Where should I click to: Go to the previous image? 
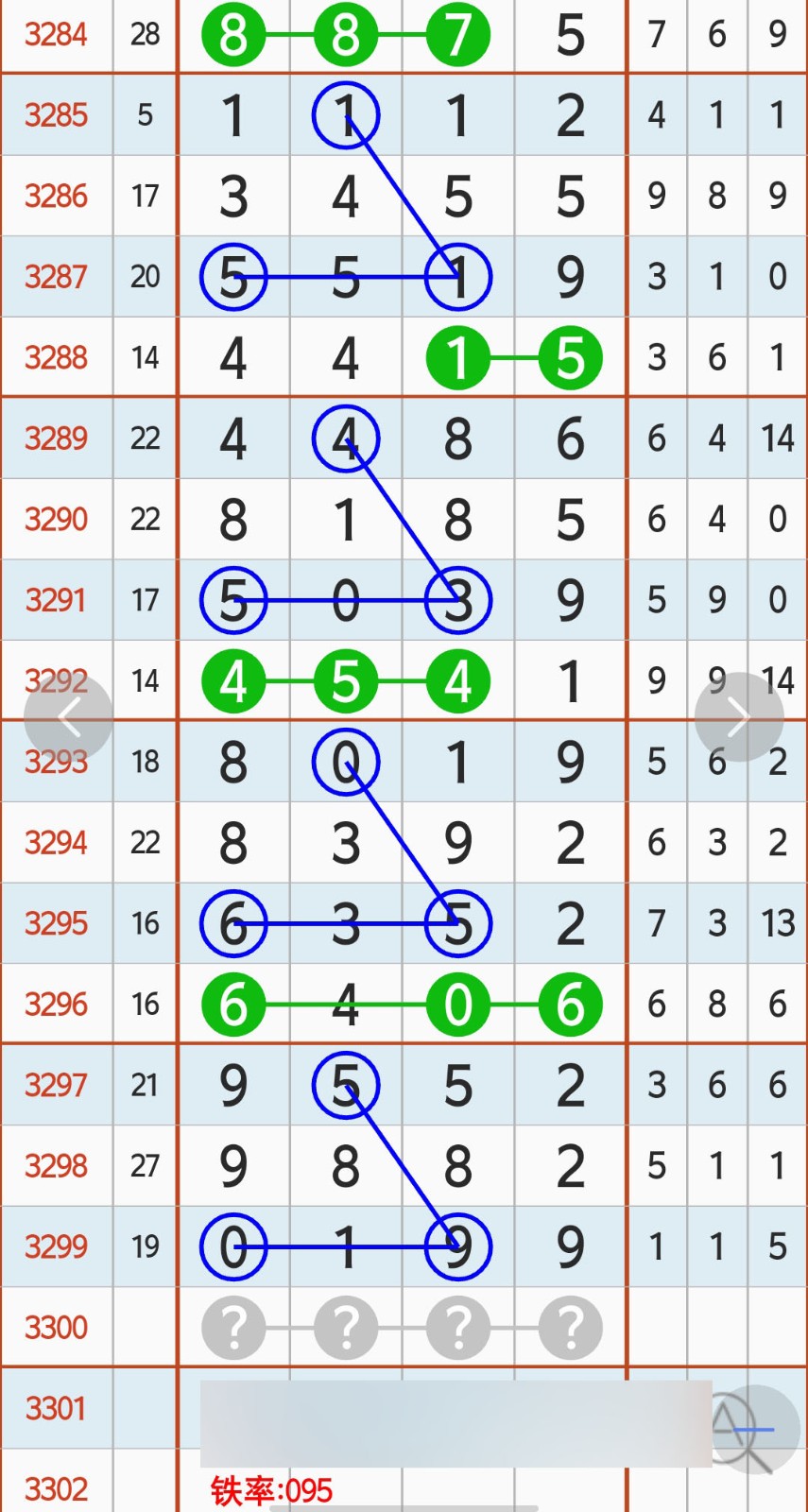pos(68,717)
